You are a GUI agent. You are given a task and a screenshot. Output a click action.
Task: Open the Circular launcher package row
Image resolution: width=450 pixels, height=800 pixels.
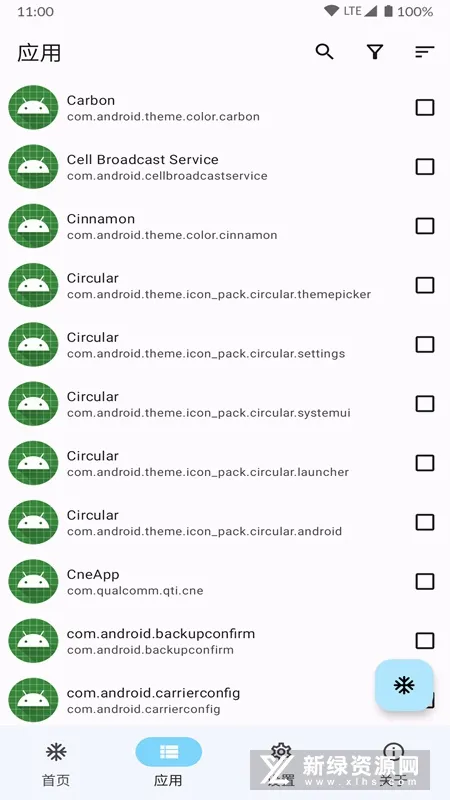[225, 463]
